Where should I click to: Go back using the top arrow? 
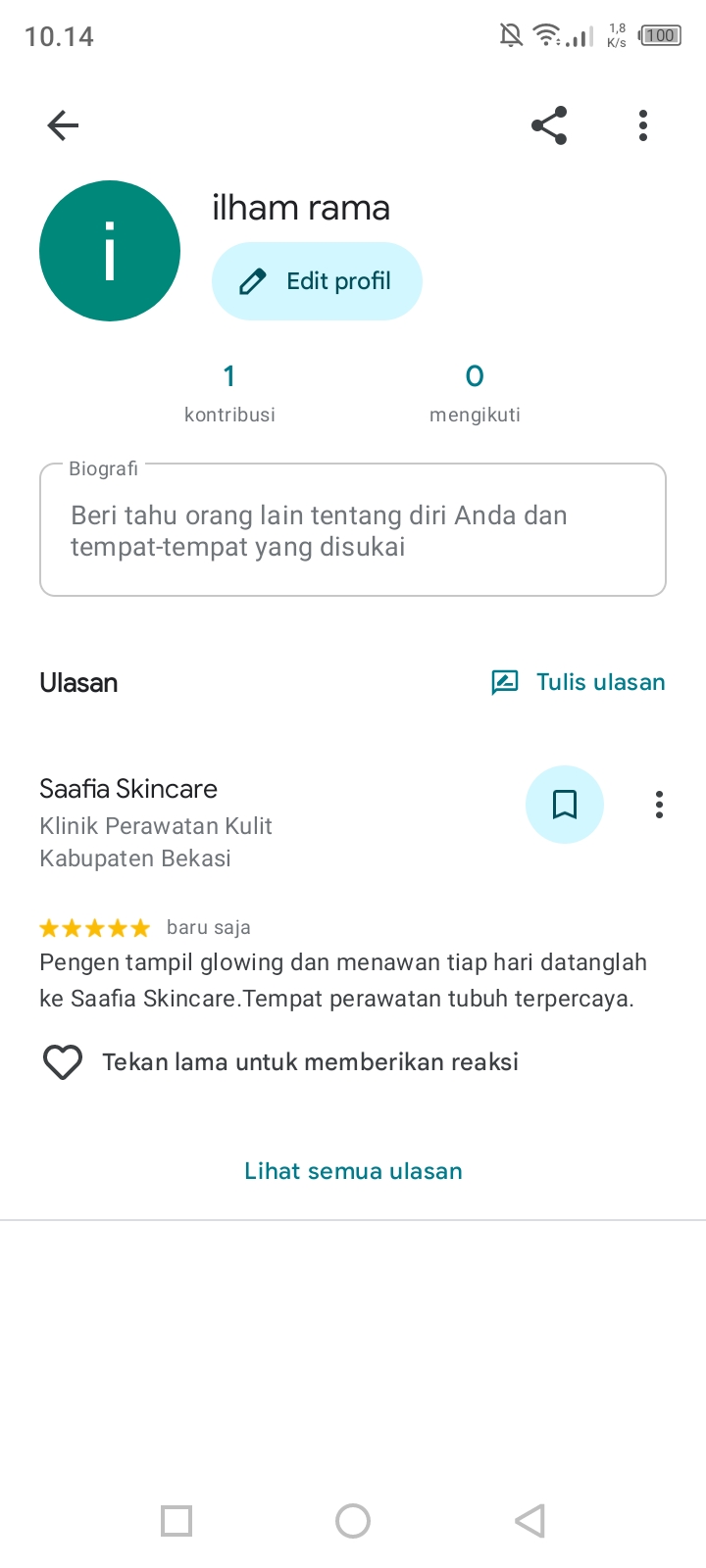pos(63,125)
